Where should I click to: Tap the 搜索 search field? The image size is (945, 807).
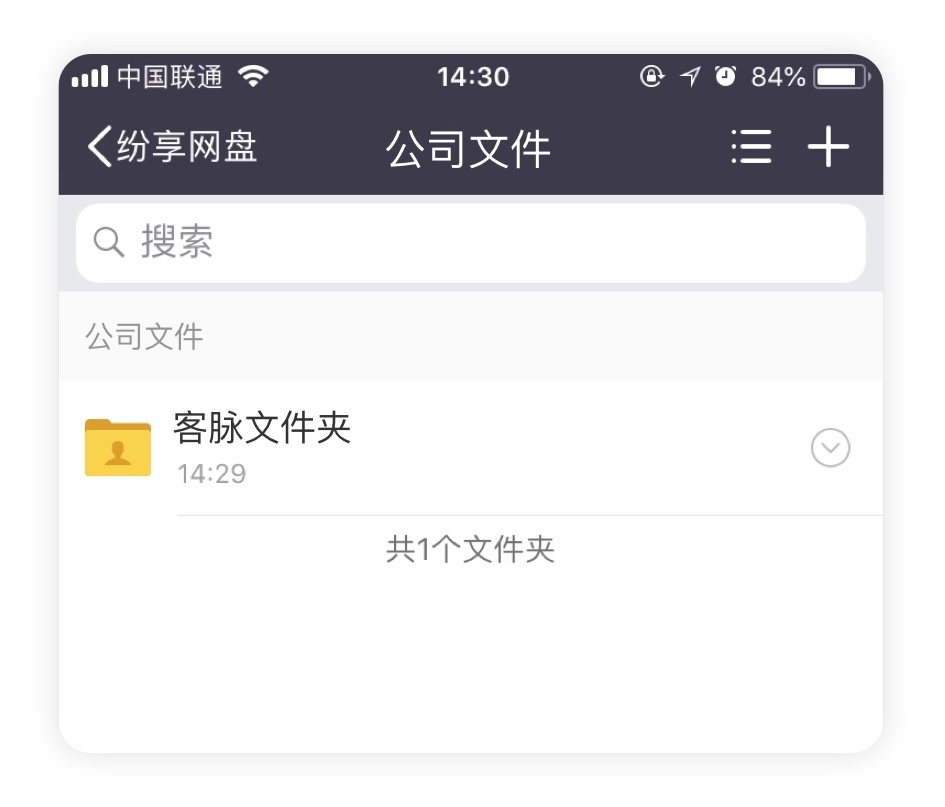tap(470, 243)
